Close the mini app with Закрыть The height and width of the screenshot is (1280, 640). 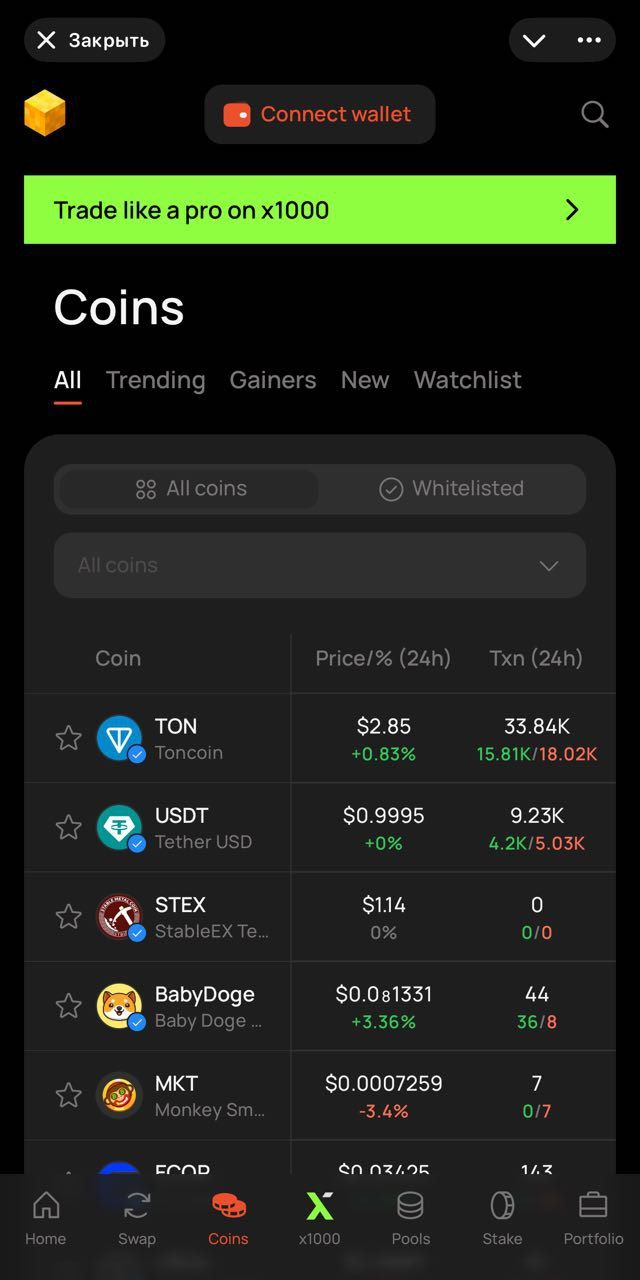coord(93,40)
